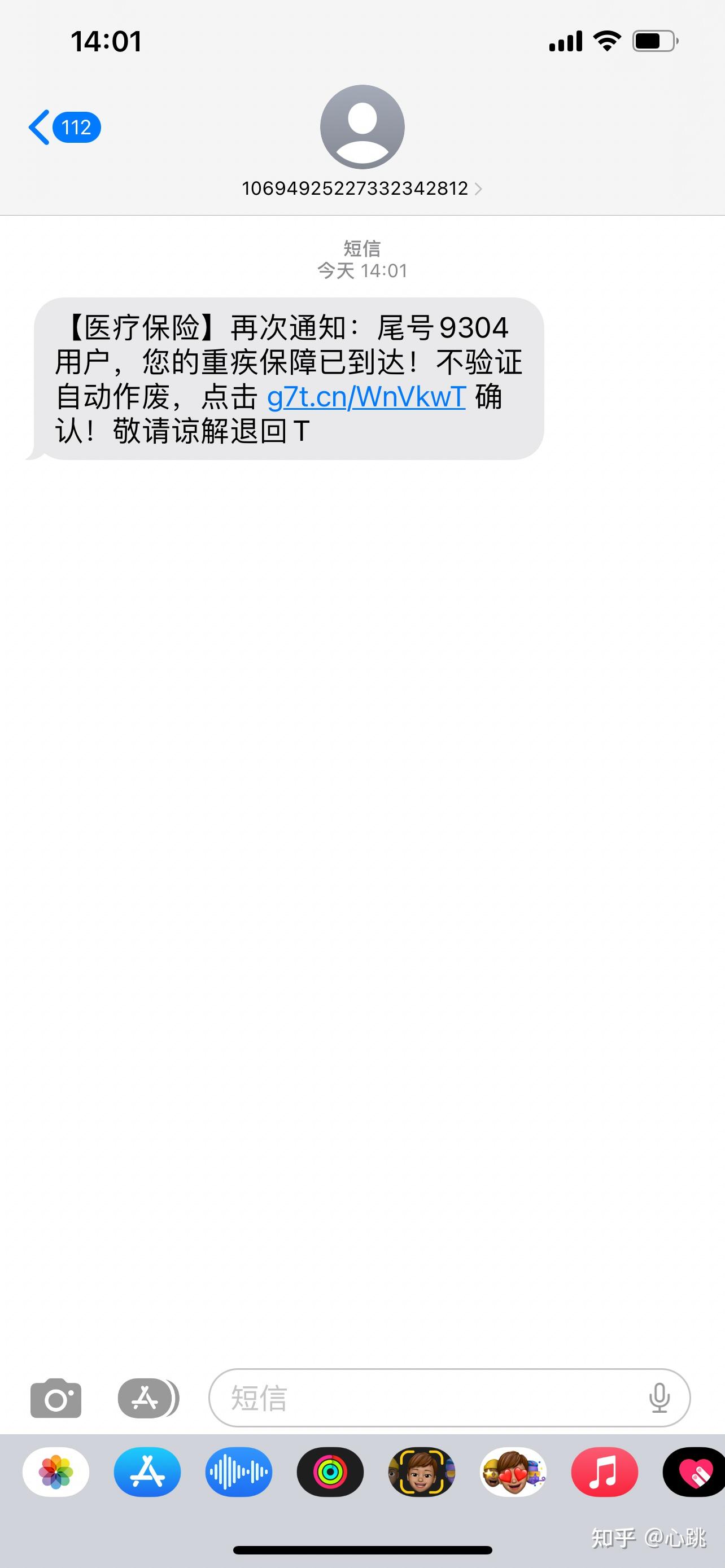725x1568 pixels.
Task: Open the Digital Touch heart app
Action: [694, 1472]
